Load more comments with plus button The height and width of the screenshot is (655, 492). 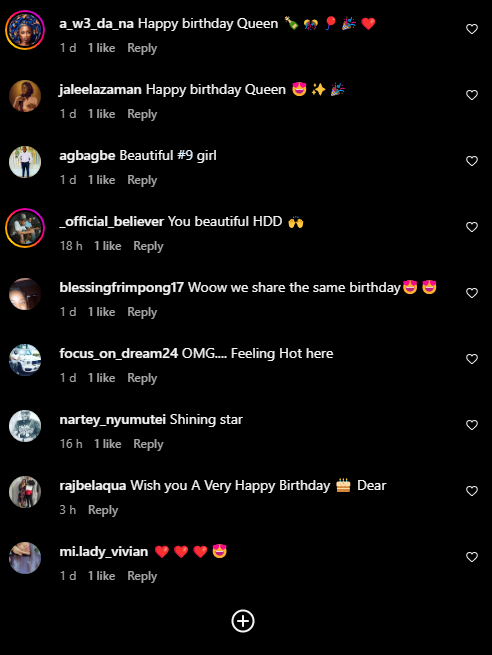pyautogui.click(x=243, y=621)
